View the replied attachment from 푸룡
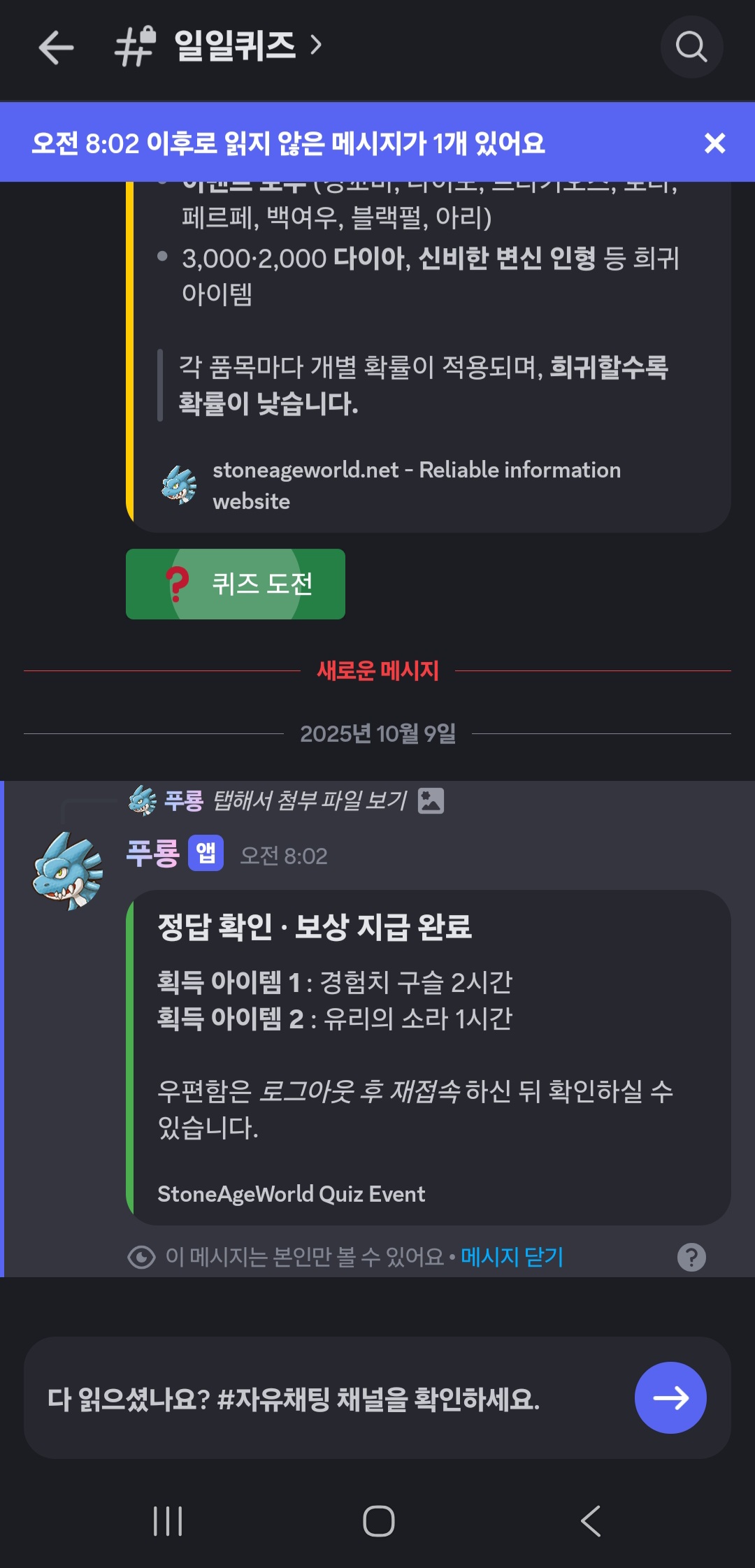This screenshot has height=1568, width=755. (309, 800)
